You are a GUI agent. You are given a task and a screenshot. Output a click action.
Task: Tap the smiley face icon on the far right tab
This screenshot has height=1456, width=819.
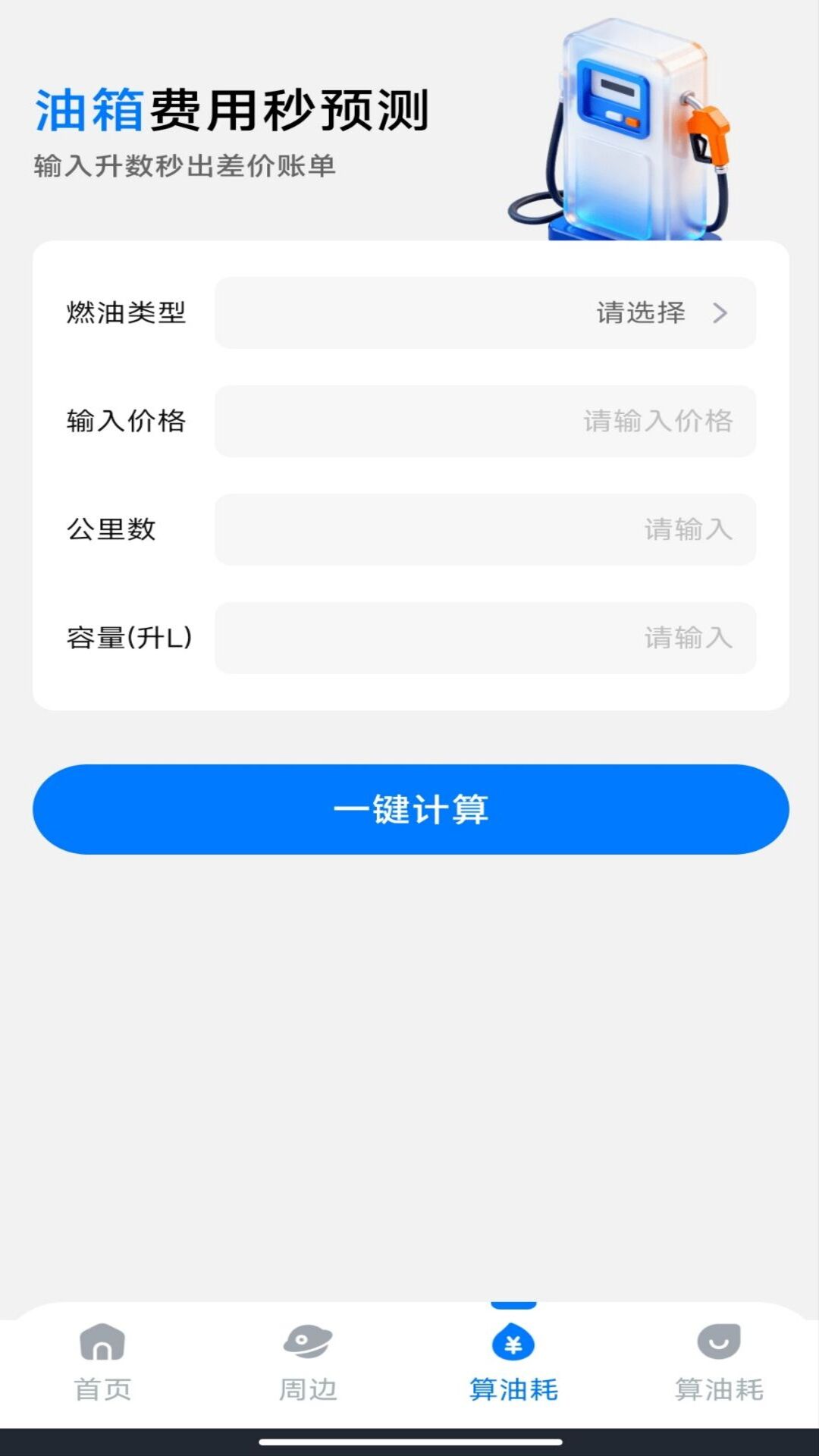coord(718,1342)
